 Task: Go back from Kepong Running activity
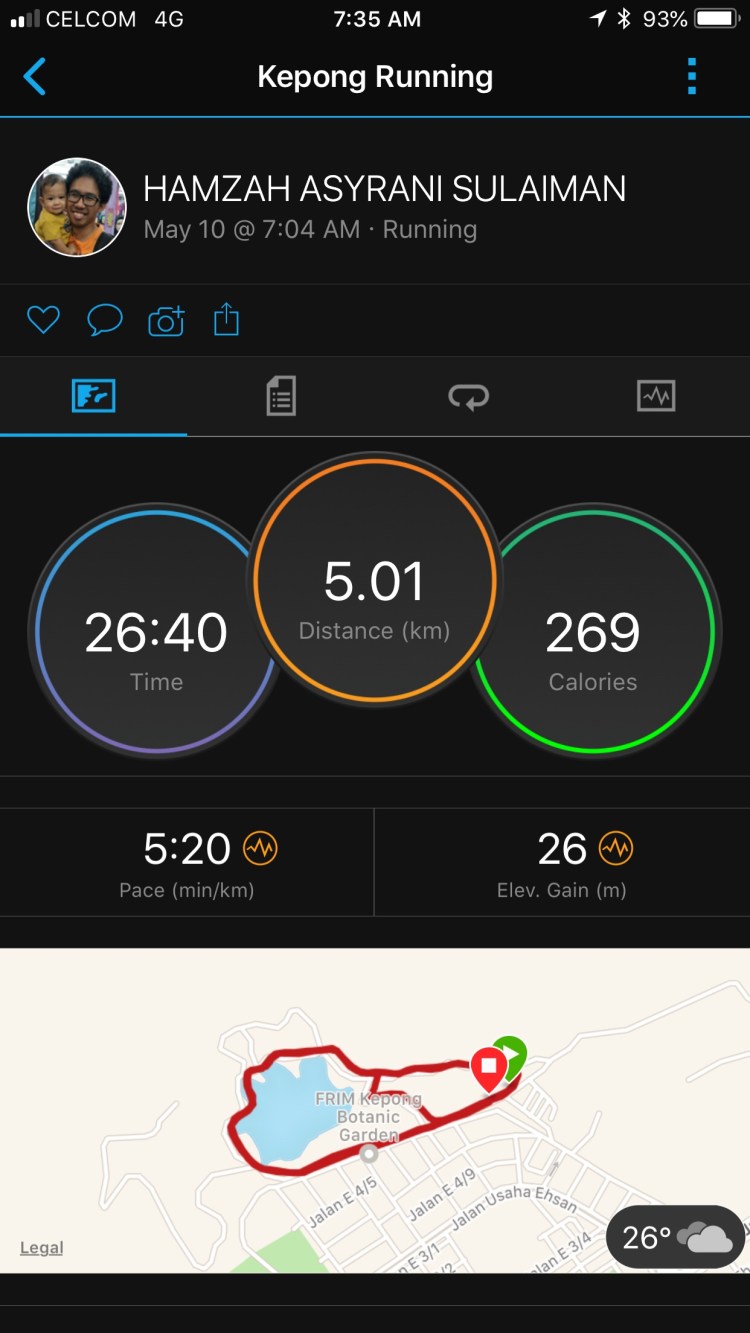(x=35, y=77)
